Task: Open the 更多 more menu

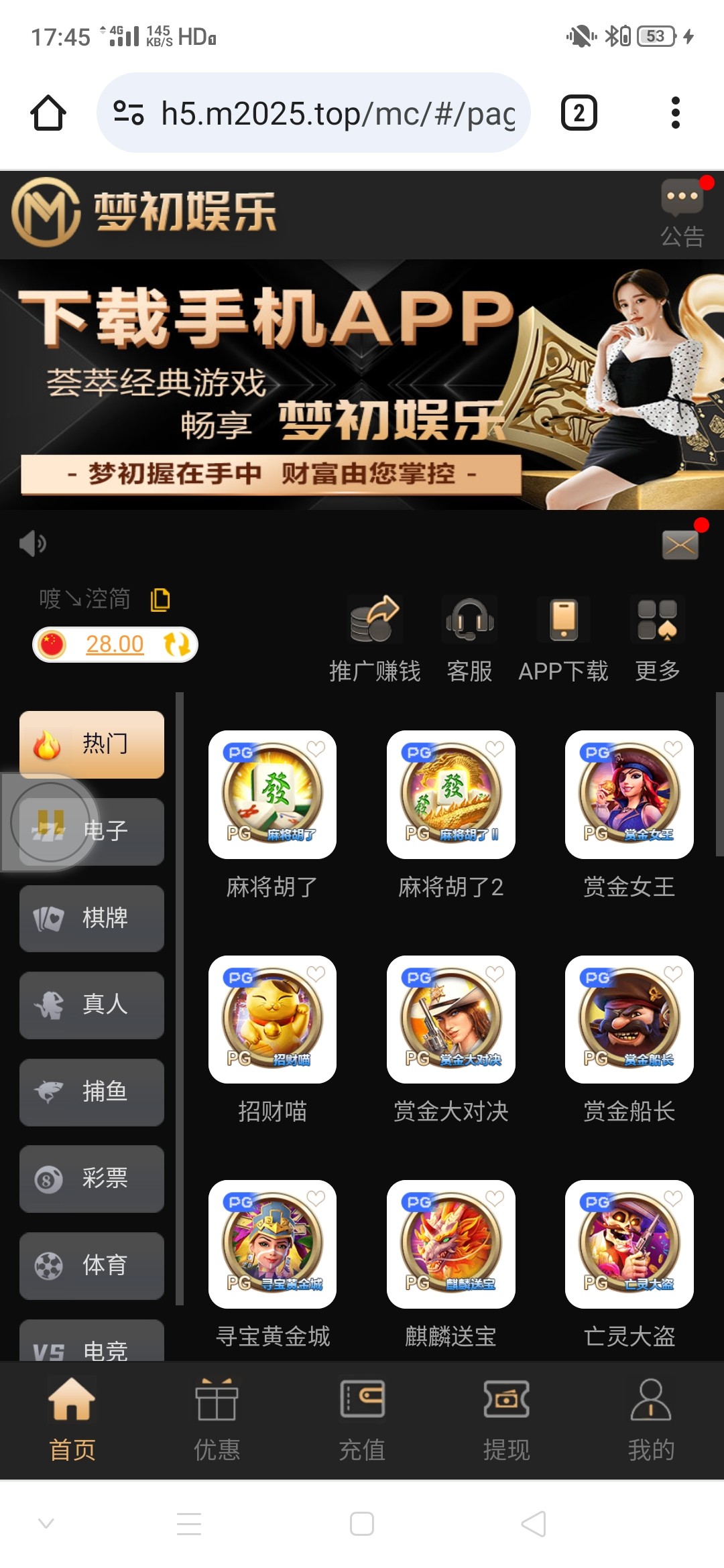Action: coord(657,637)
